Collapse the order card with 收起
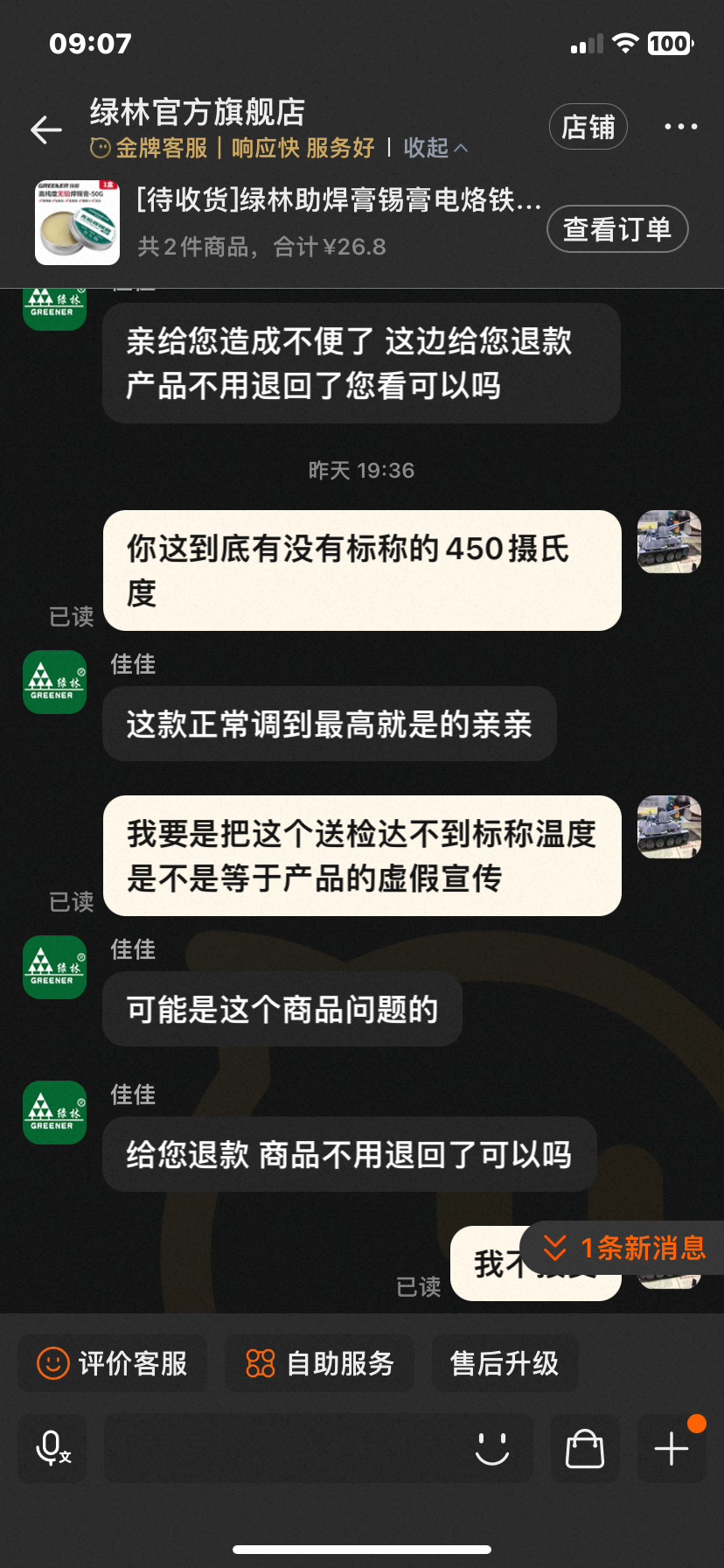Viewport: 724px width, 1568px height. [435, 148]
